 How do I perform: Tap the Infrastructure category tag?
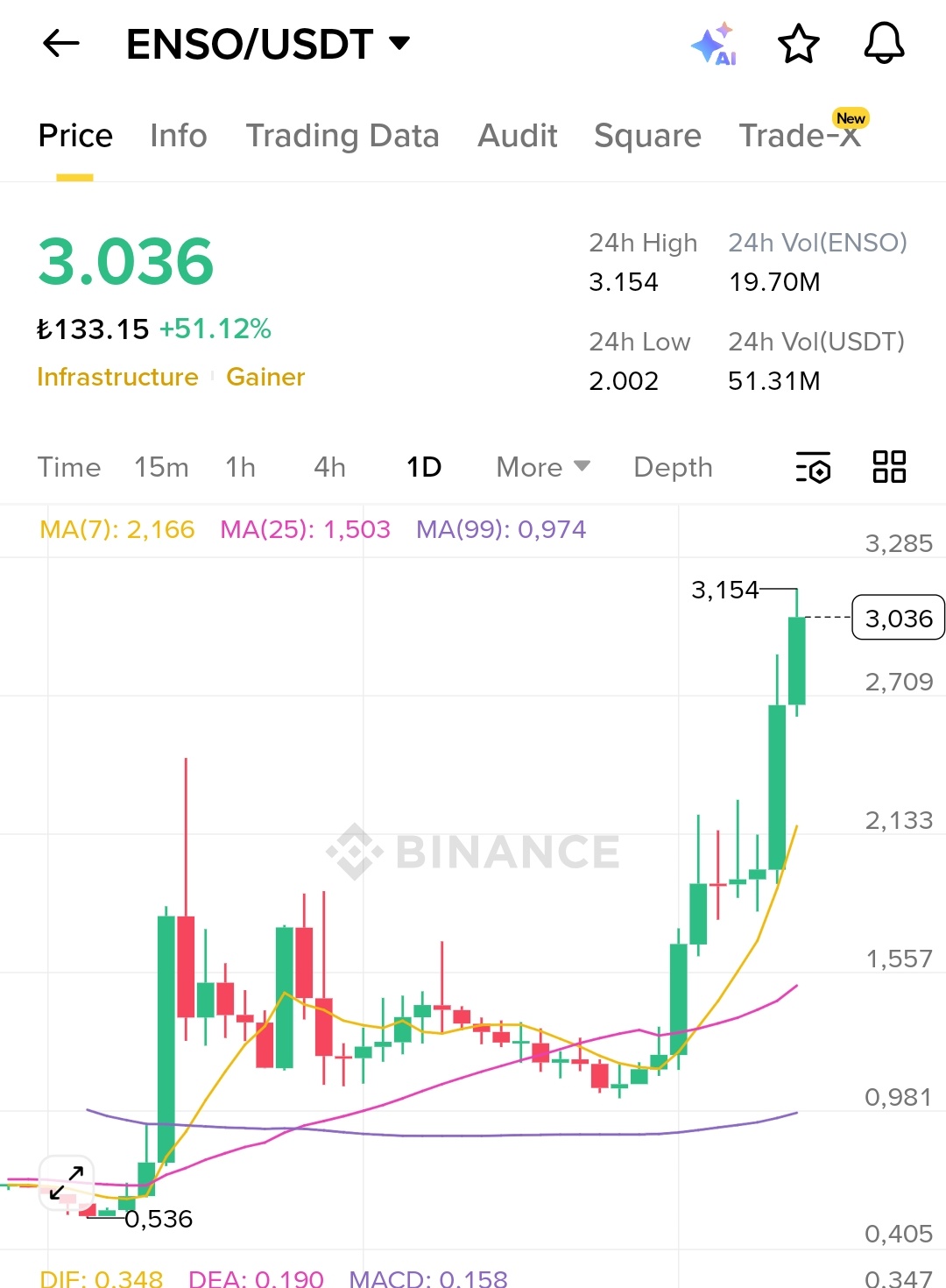pyautogui.click(x=117, y=377)
